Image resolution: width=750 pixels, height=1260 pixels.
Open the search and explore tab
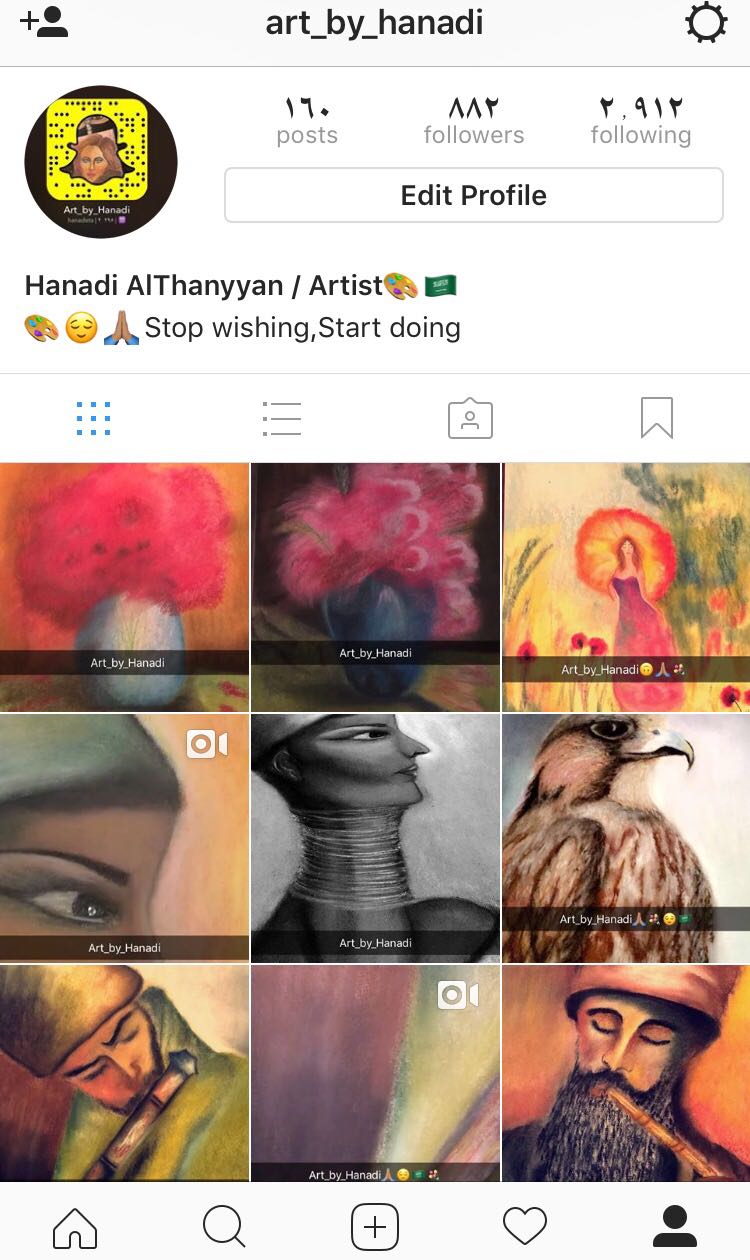click(x=224, y=1226)
